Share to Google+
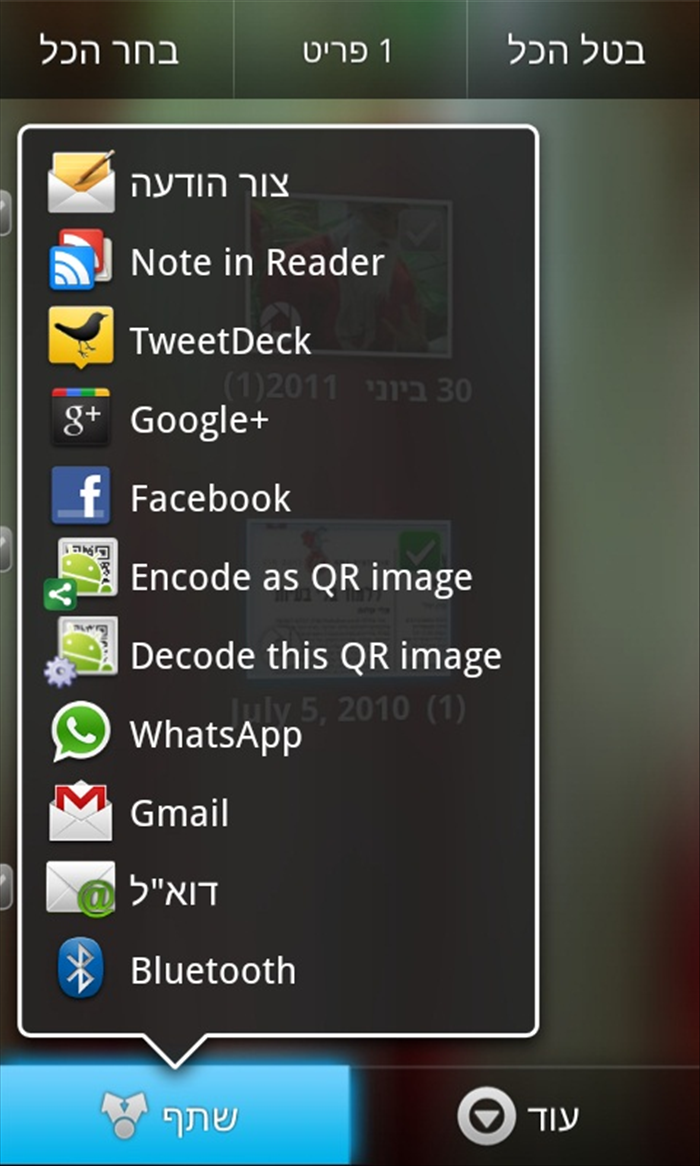The image size is (700, 1166). coord(277,419)
